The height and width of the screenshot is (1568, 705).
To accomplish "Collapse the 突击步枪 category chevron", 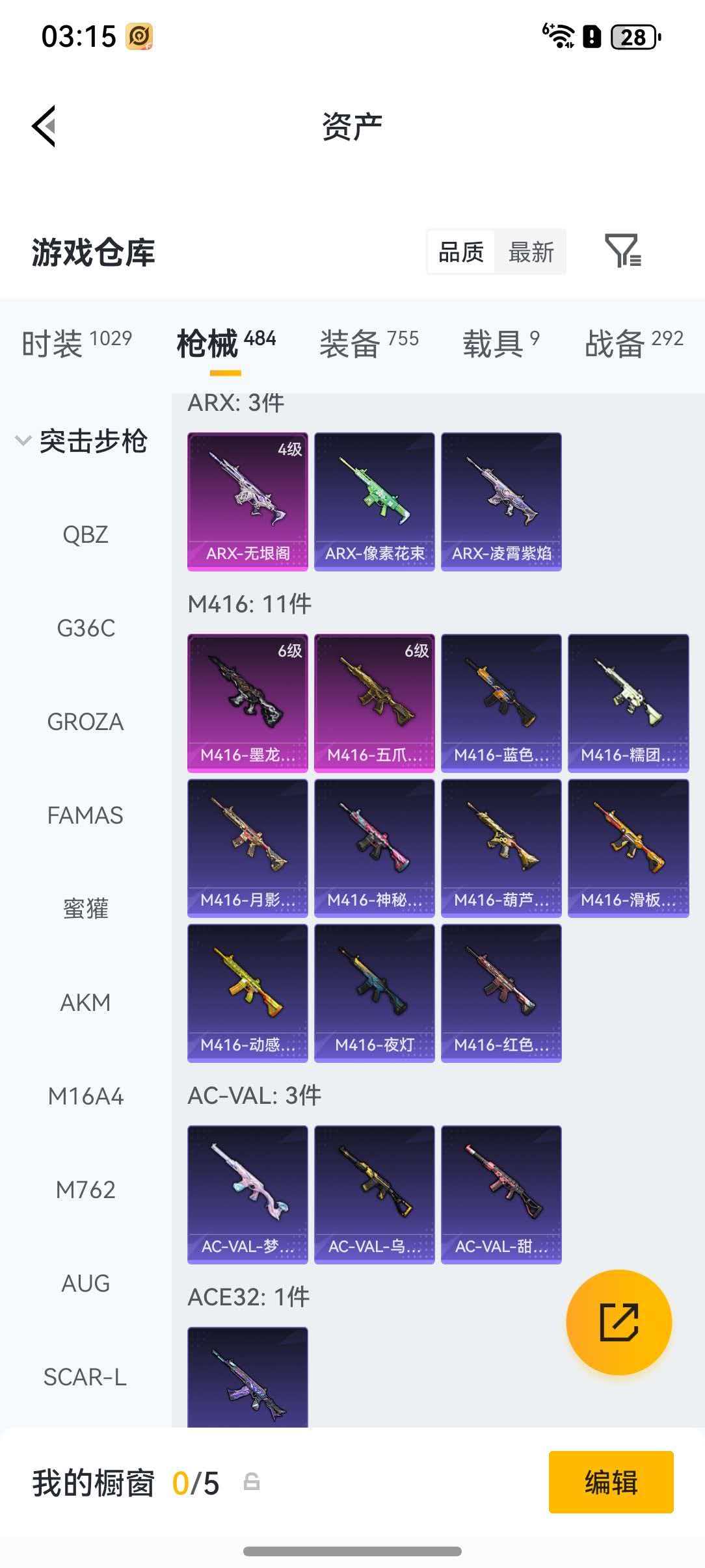I will point(21,441).
